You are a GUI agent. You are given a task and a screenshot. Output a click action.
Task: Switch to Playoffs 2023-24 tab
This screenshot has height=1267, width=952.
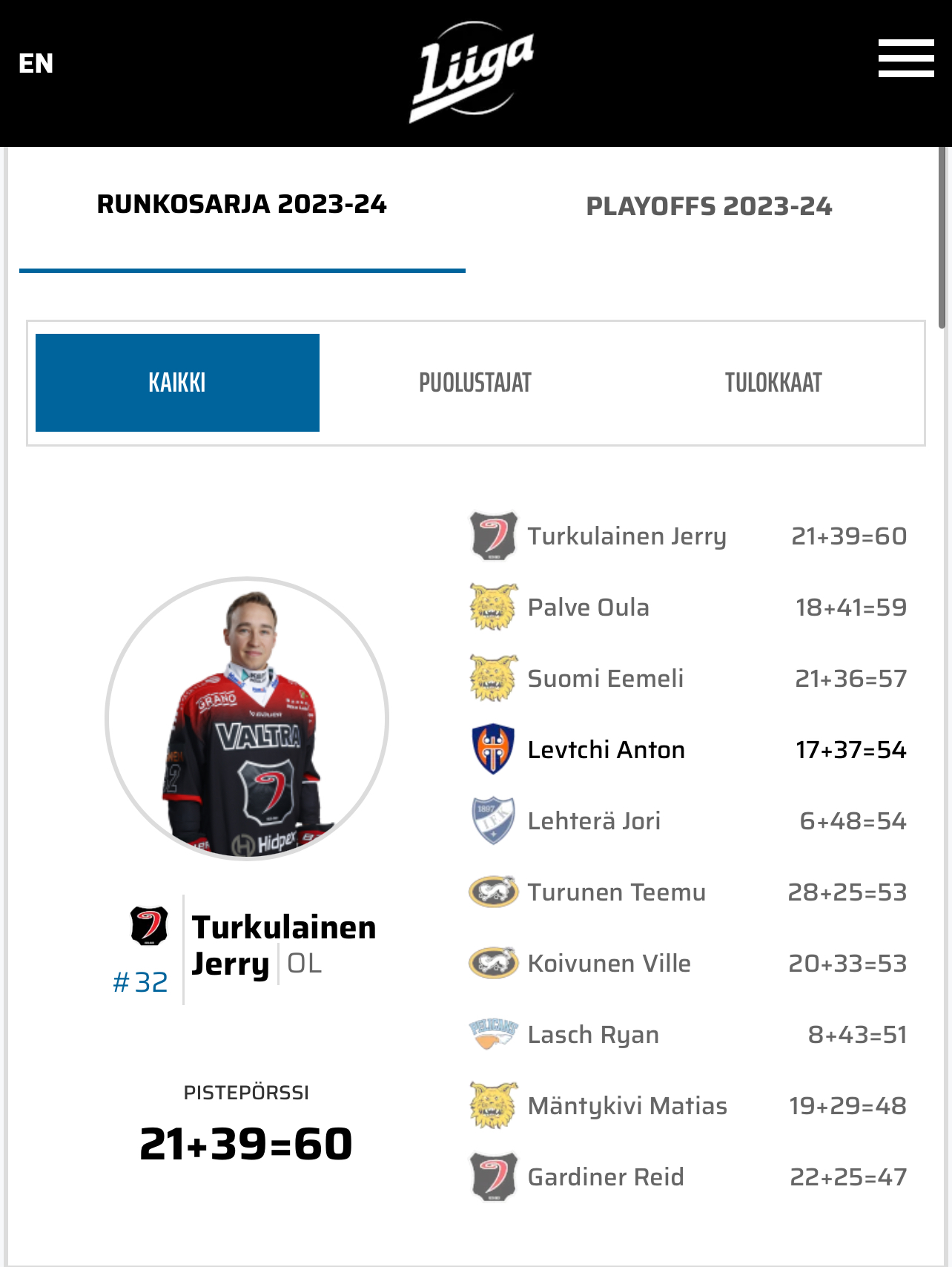pos(709,206)
